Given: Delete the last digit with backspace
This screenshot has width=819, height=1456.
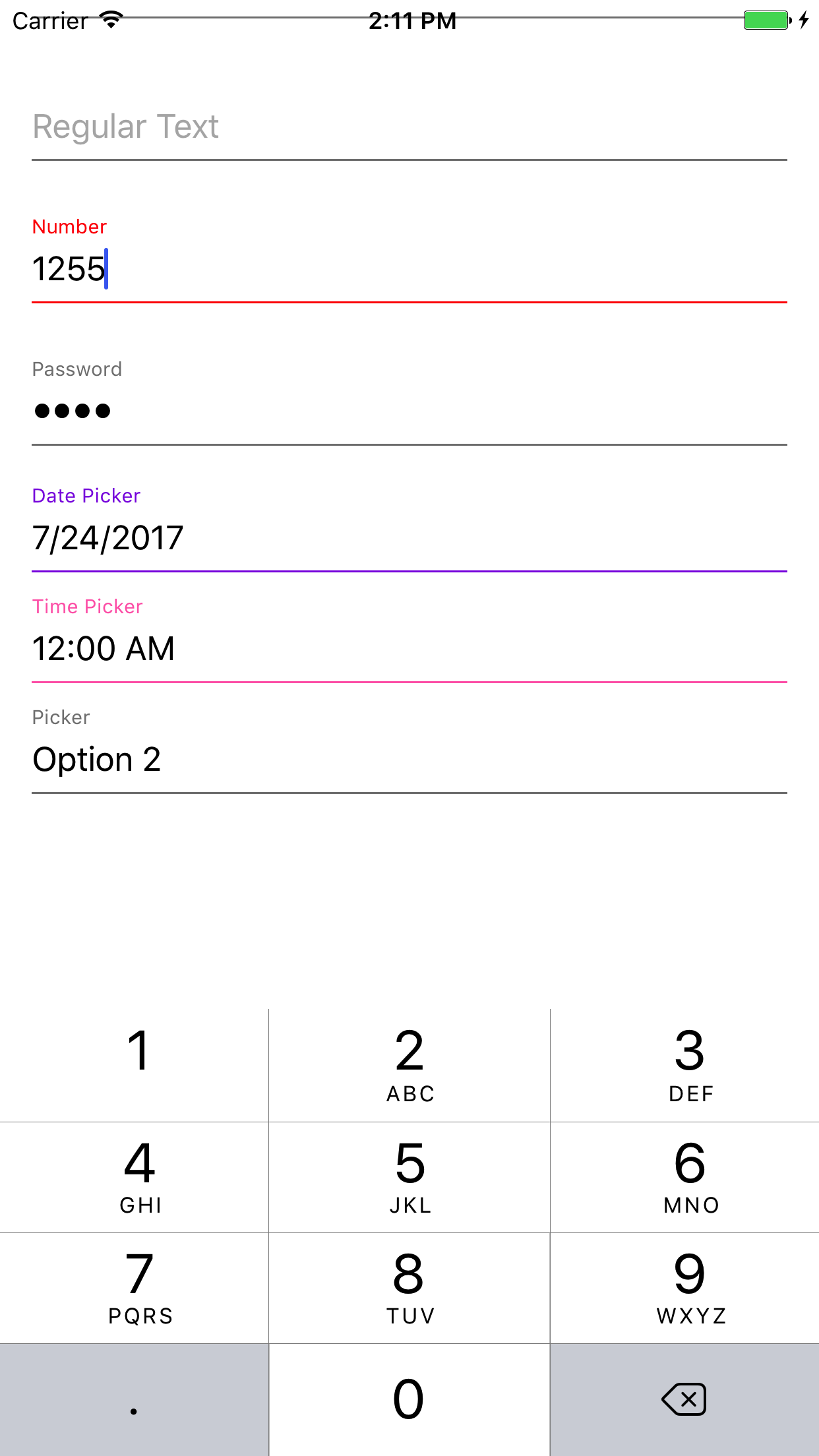Looking at the screenshot, I should click(684, 1399).
